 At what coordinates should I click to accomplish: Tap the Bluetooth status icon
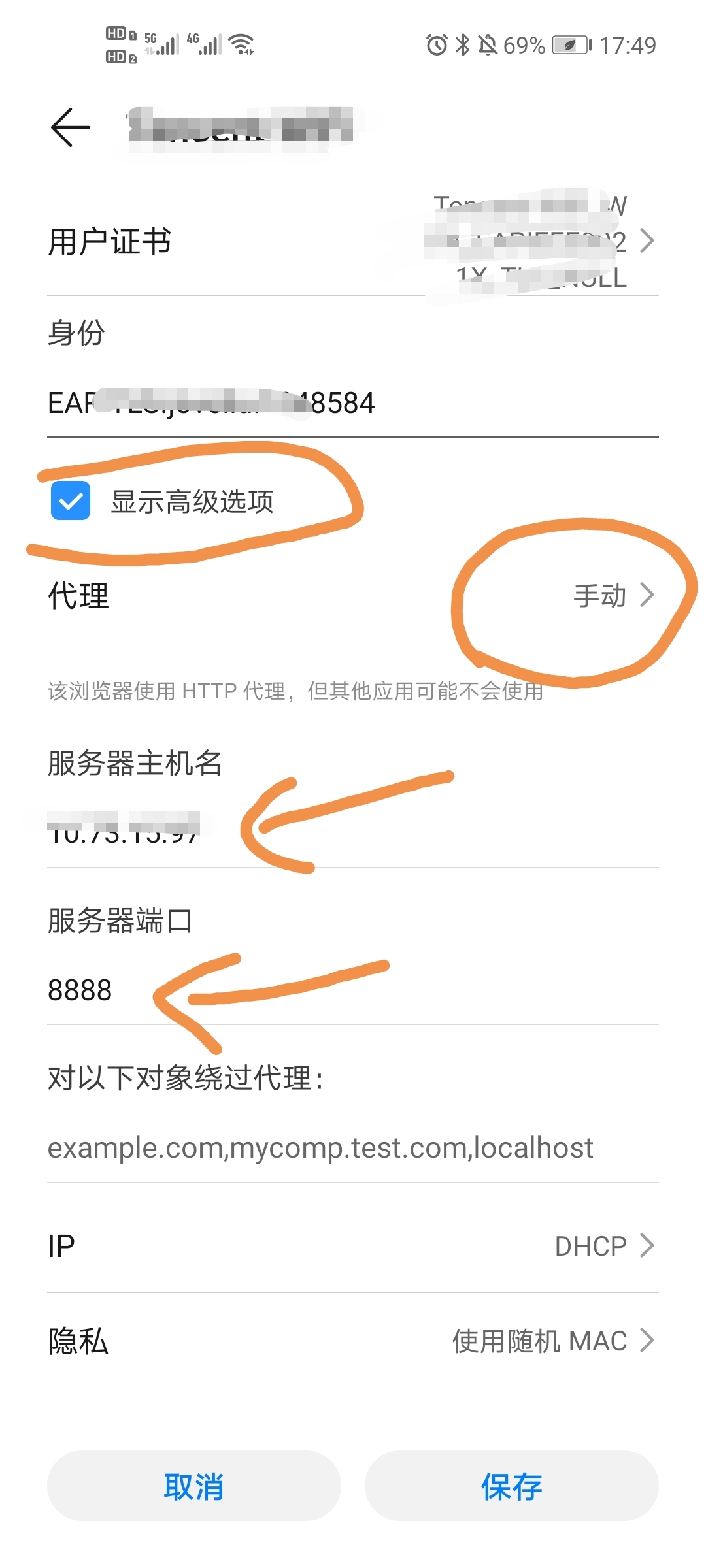[x=462, y=44]
